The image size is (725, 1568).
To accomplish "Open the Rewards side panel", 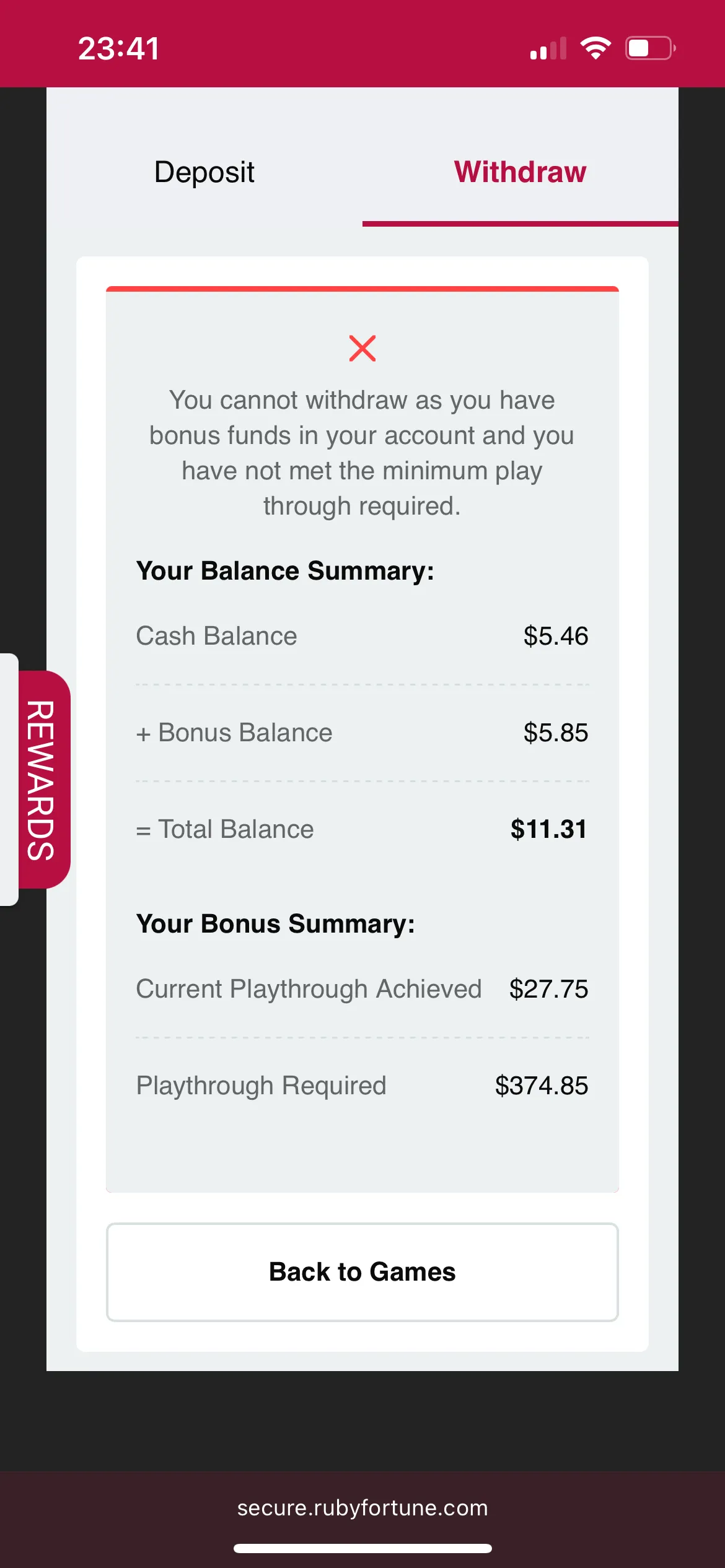I will [42, 780].
